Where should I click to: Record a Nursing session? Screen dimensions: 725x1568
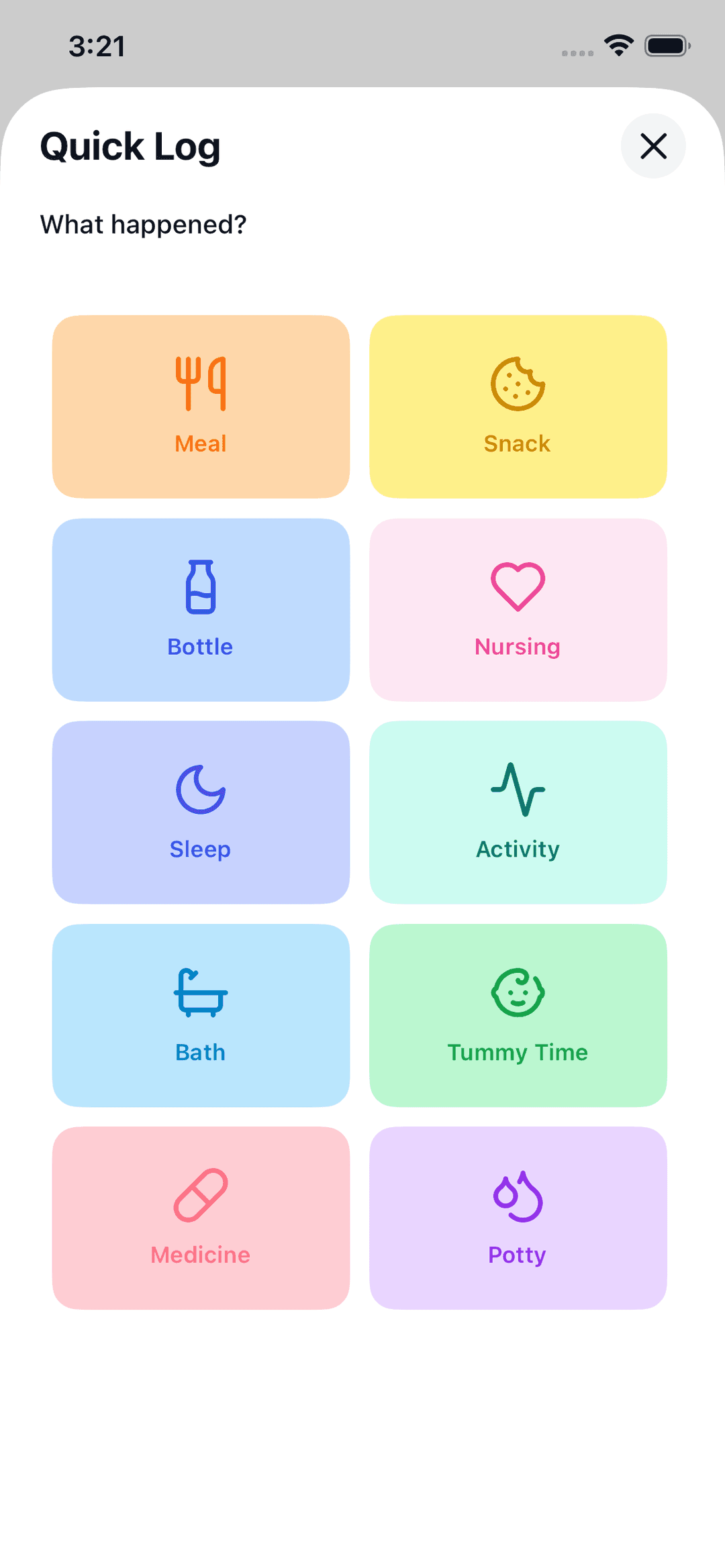click(x=517, y=609)
